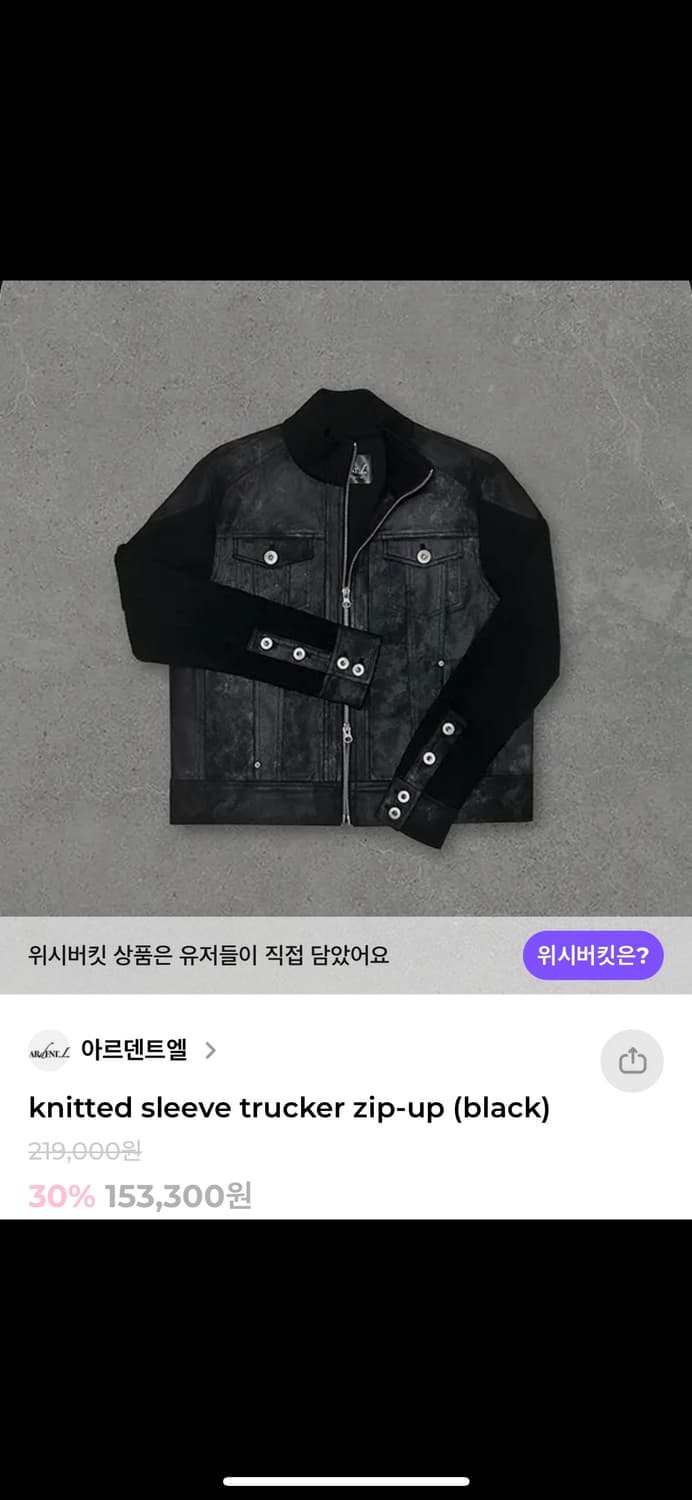View the jacket product image
The width and height of the screenshot is (692, 1500).
(x=346, y=598)
